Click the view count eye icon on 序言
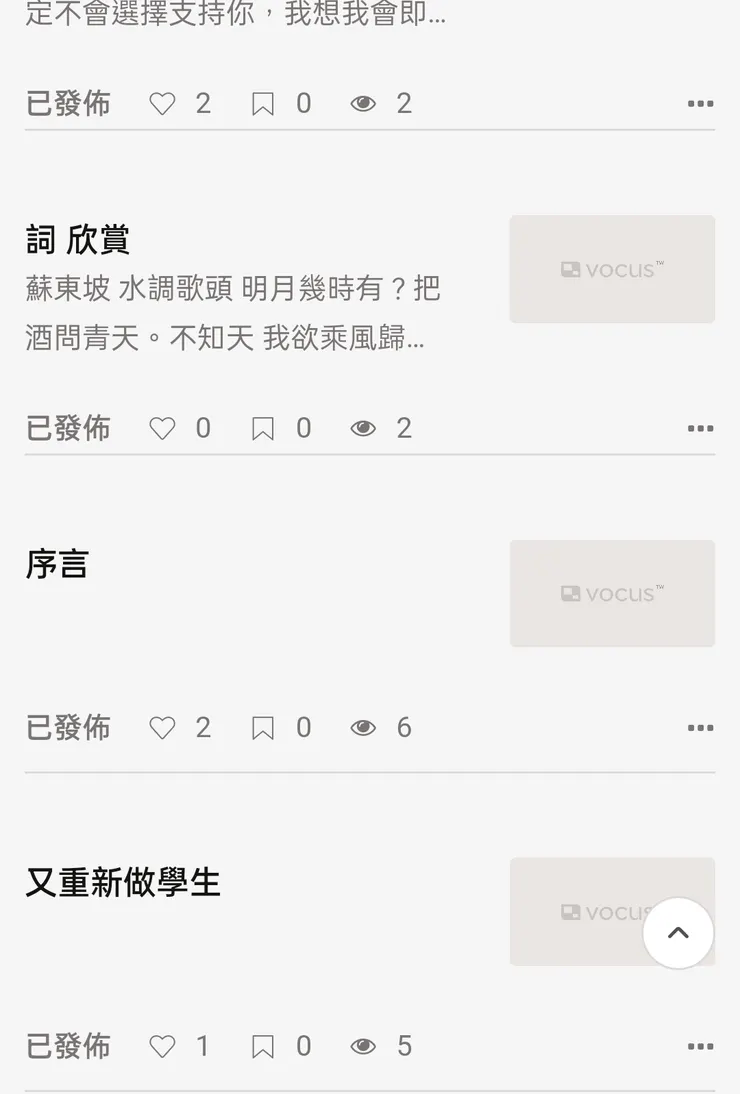The image size is (740, 1094). click(x=363, y=728)
